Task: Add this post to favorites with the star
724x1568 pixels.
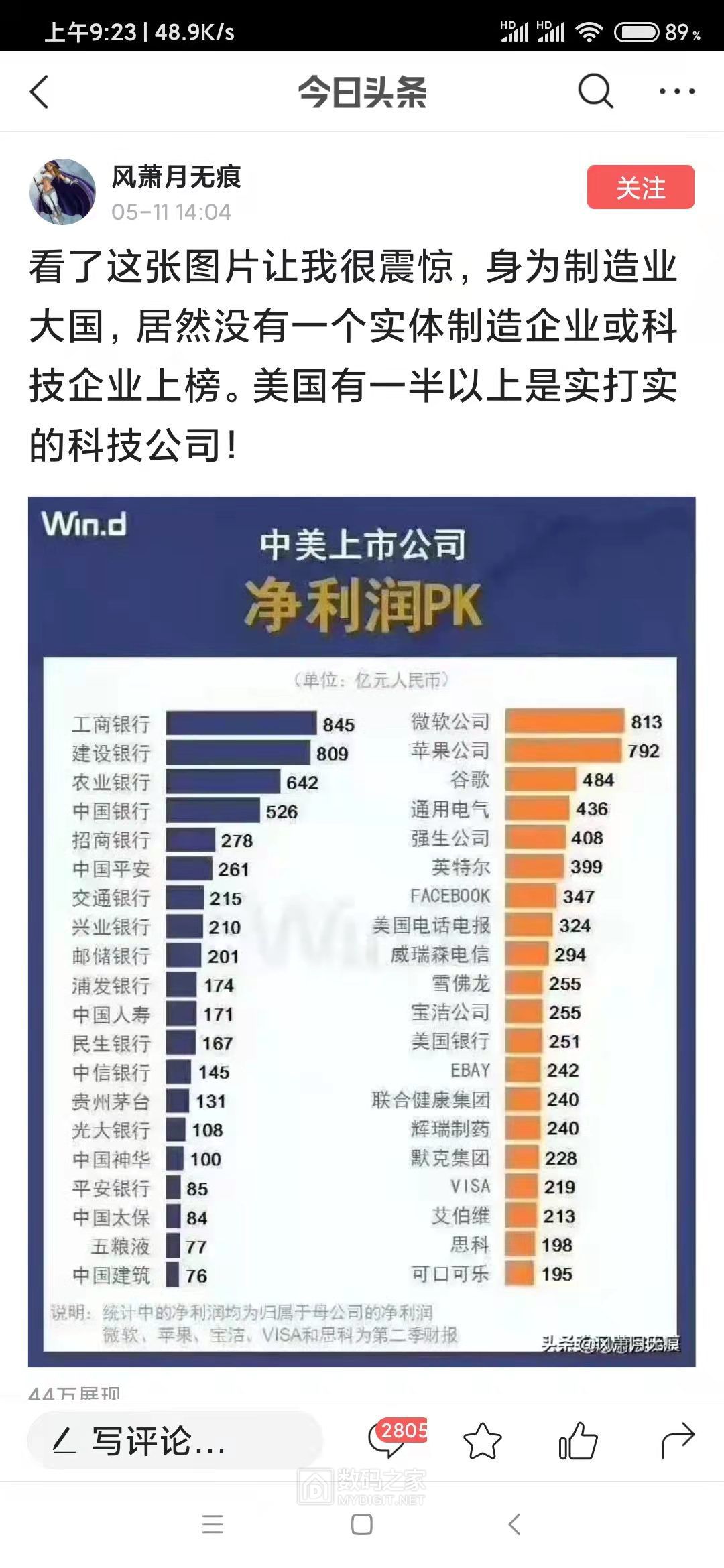Action: (483, 1441)
